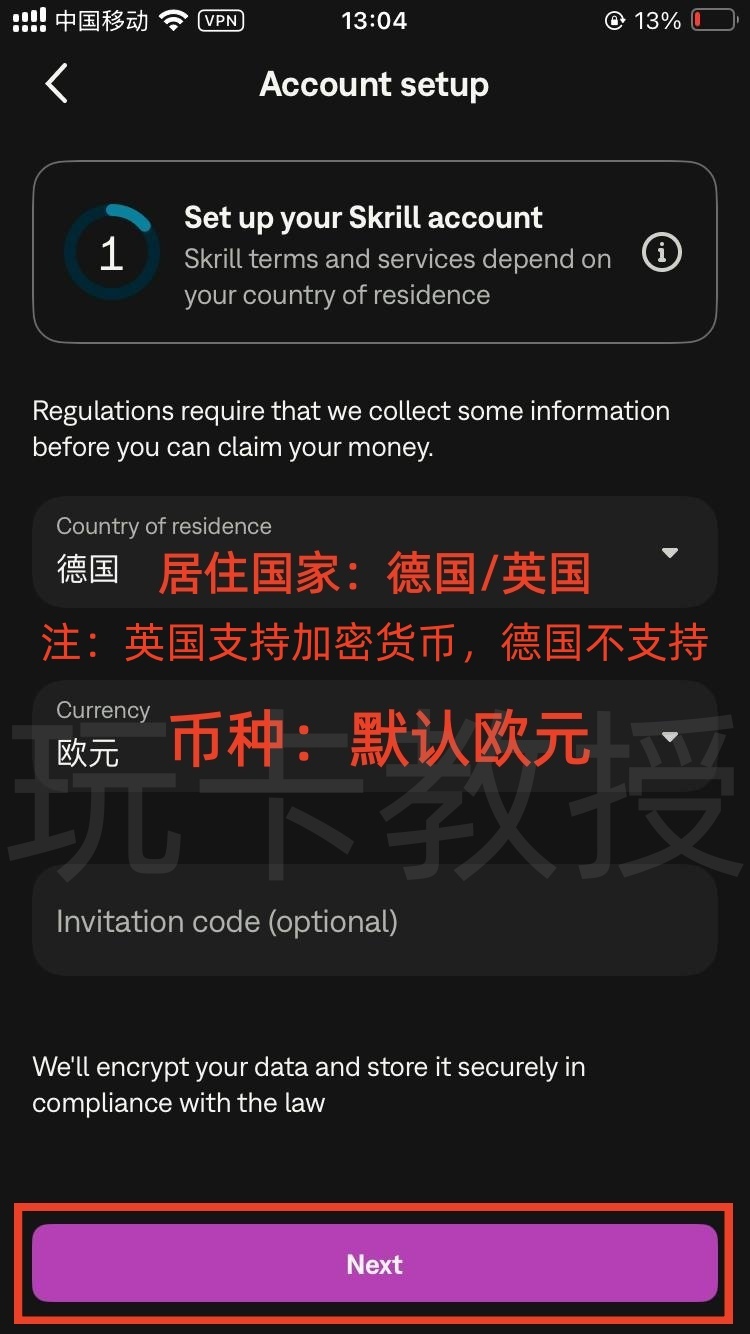The width and height of the screenshot is (750, 1334).
Task: Tap the 13:04 clock in status bar
Action: [x=375, y=19]
